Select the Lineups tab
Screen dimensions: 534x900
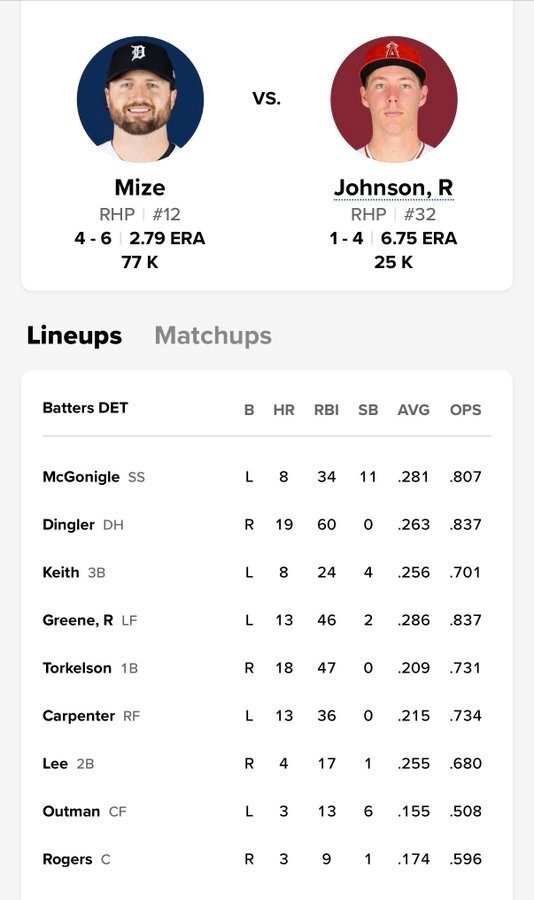pyautogui.click(x=74, y=336)
